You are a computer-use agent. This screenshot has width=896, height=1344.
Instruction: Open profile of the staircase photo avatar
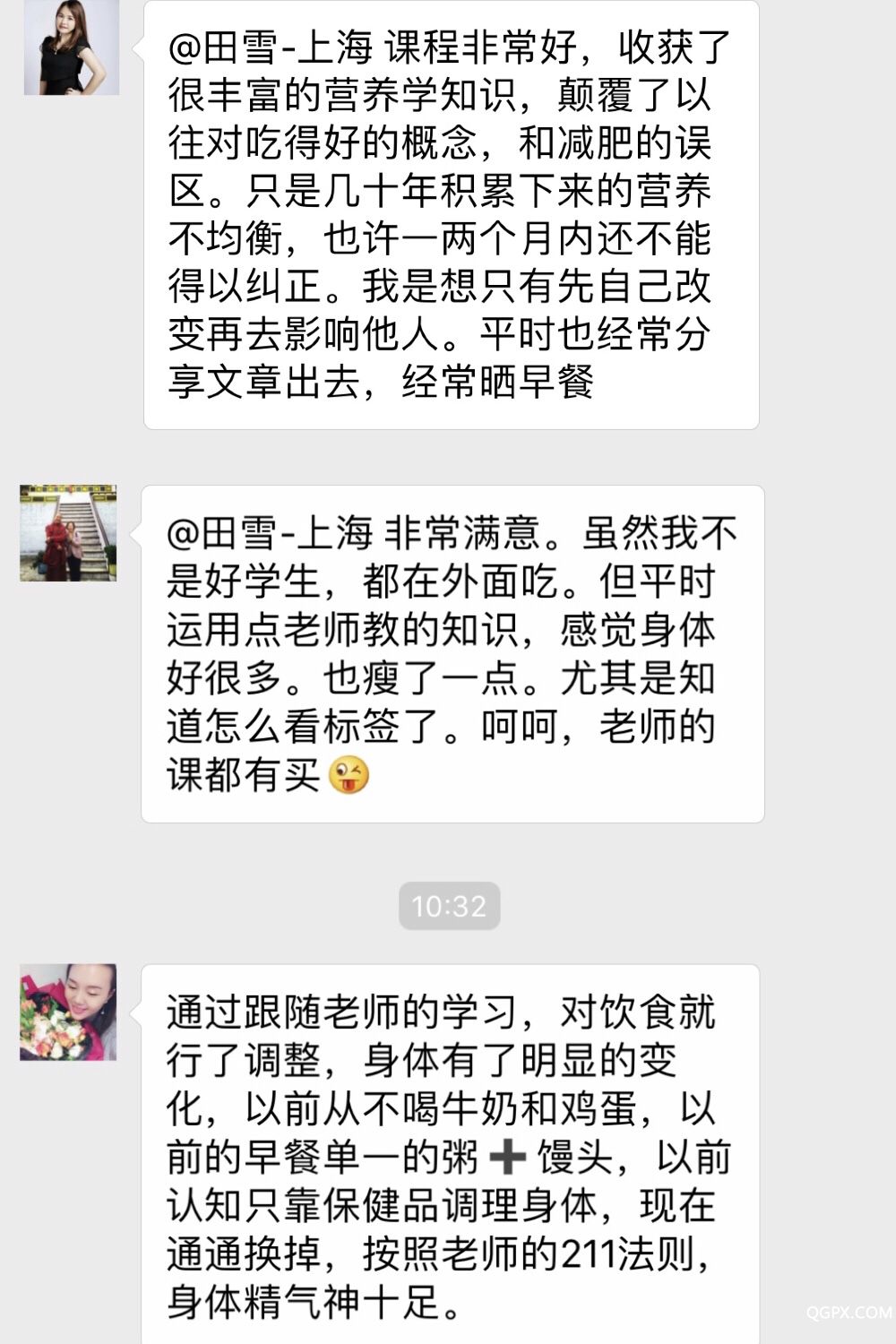tap(68, 533)
